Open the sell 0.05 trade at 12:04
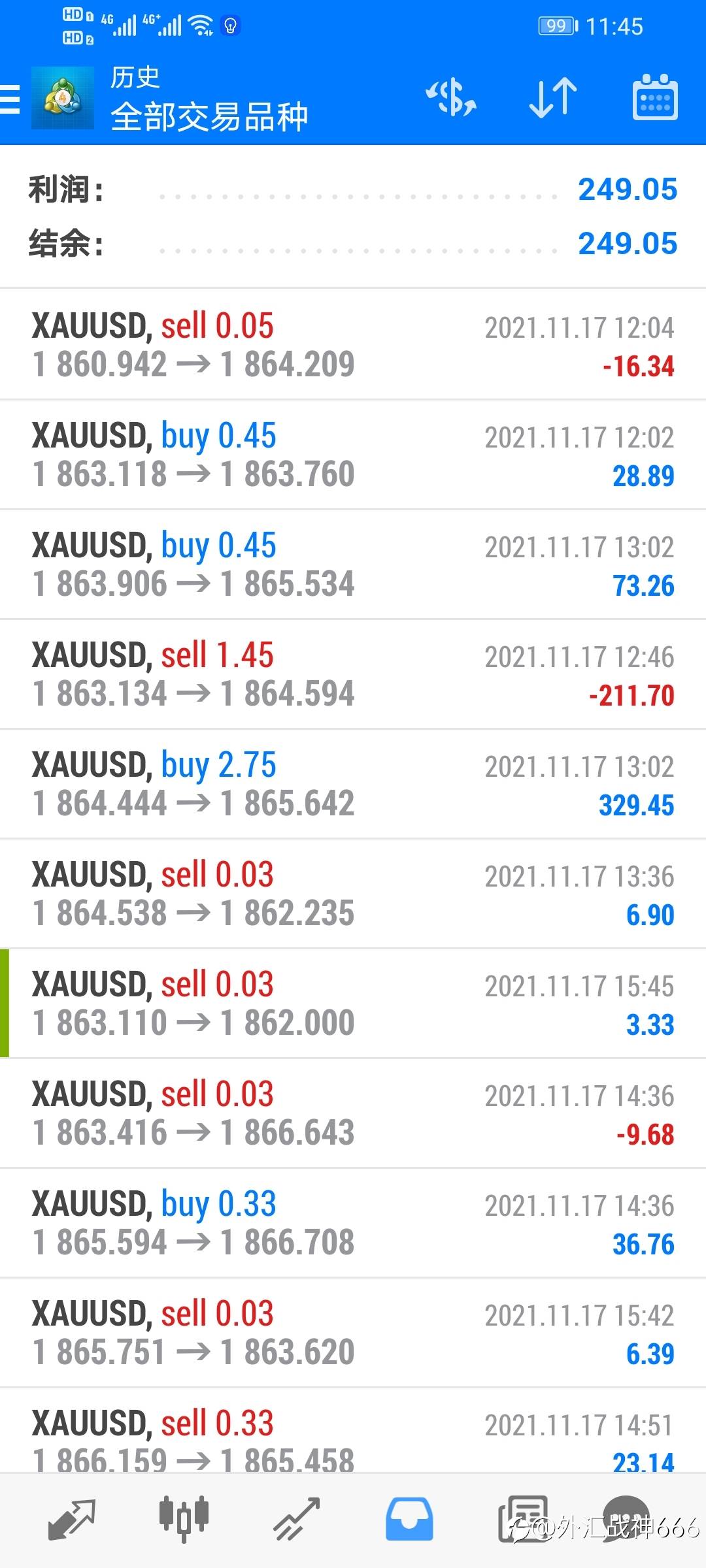Screen dimensions: 706x1568 (353, 344)
